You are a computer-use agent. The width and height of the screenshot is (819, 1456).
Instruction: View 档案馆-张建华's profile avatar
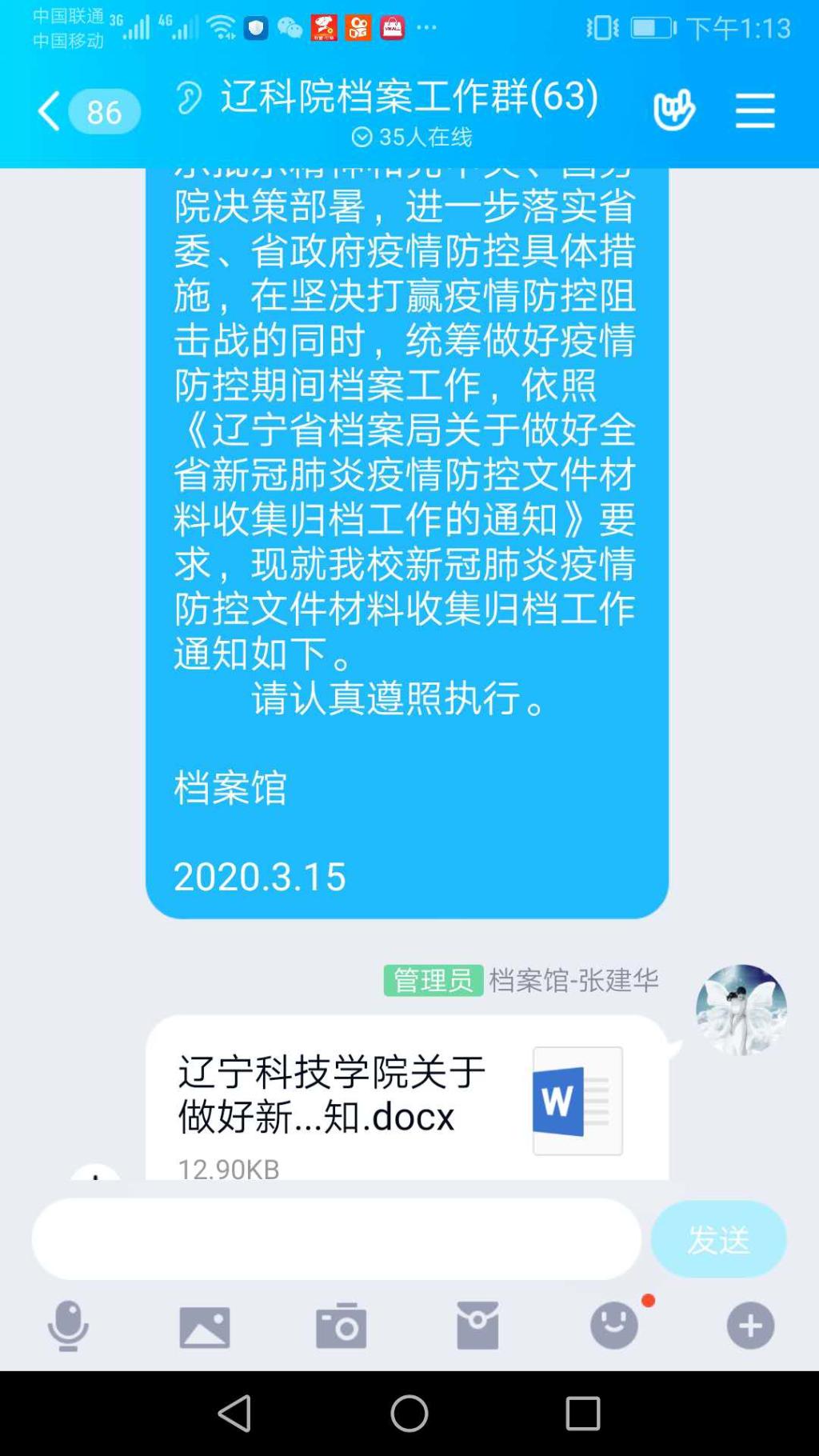click(741, 1010)
